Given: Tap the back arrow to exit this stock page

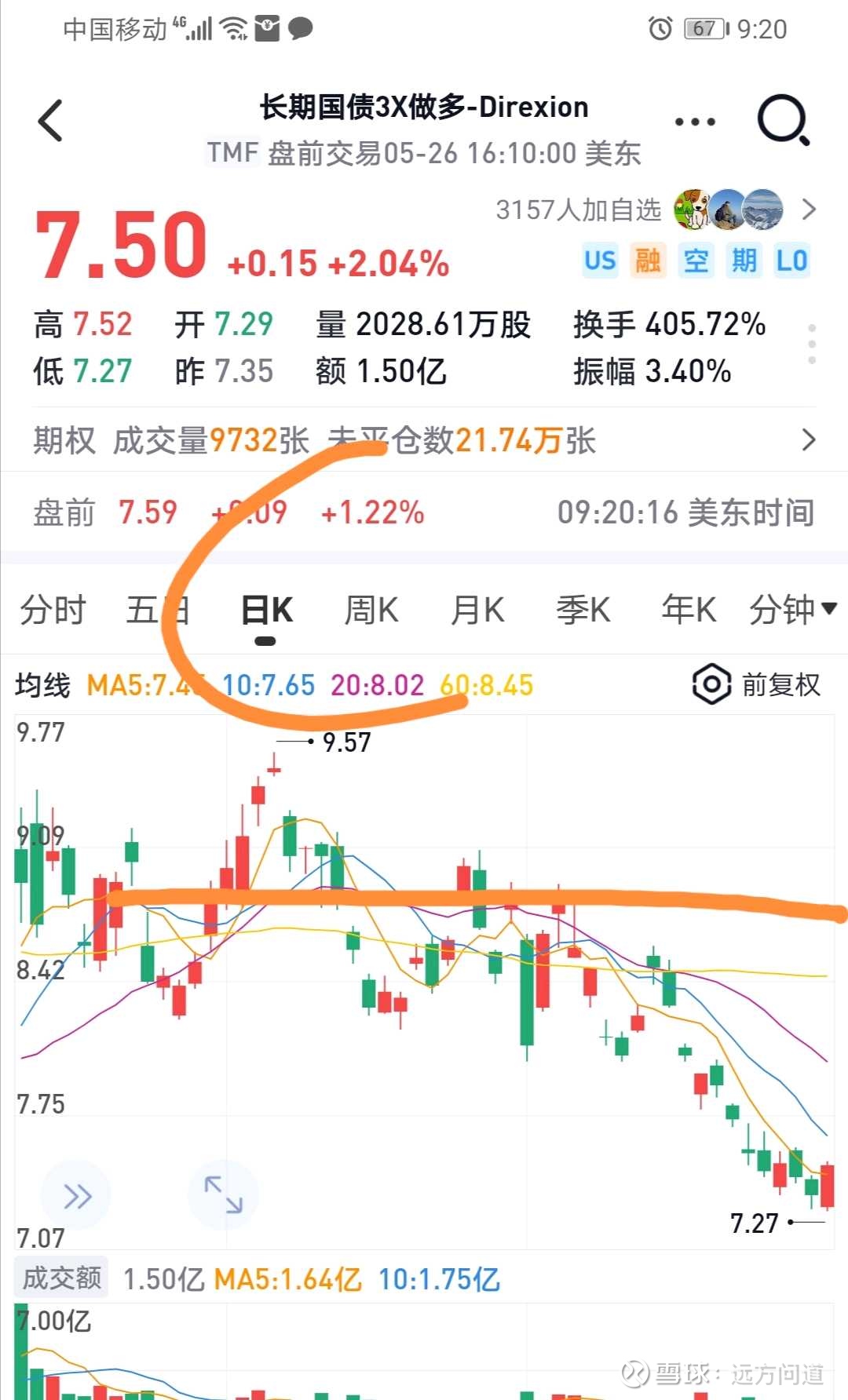Looking at the screenshot, I should [x=50, y=119].
